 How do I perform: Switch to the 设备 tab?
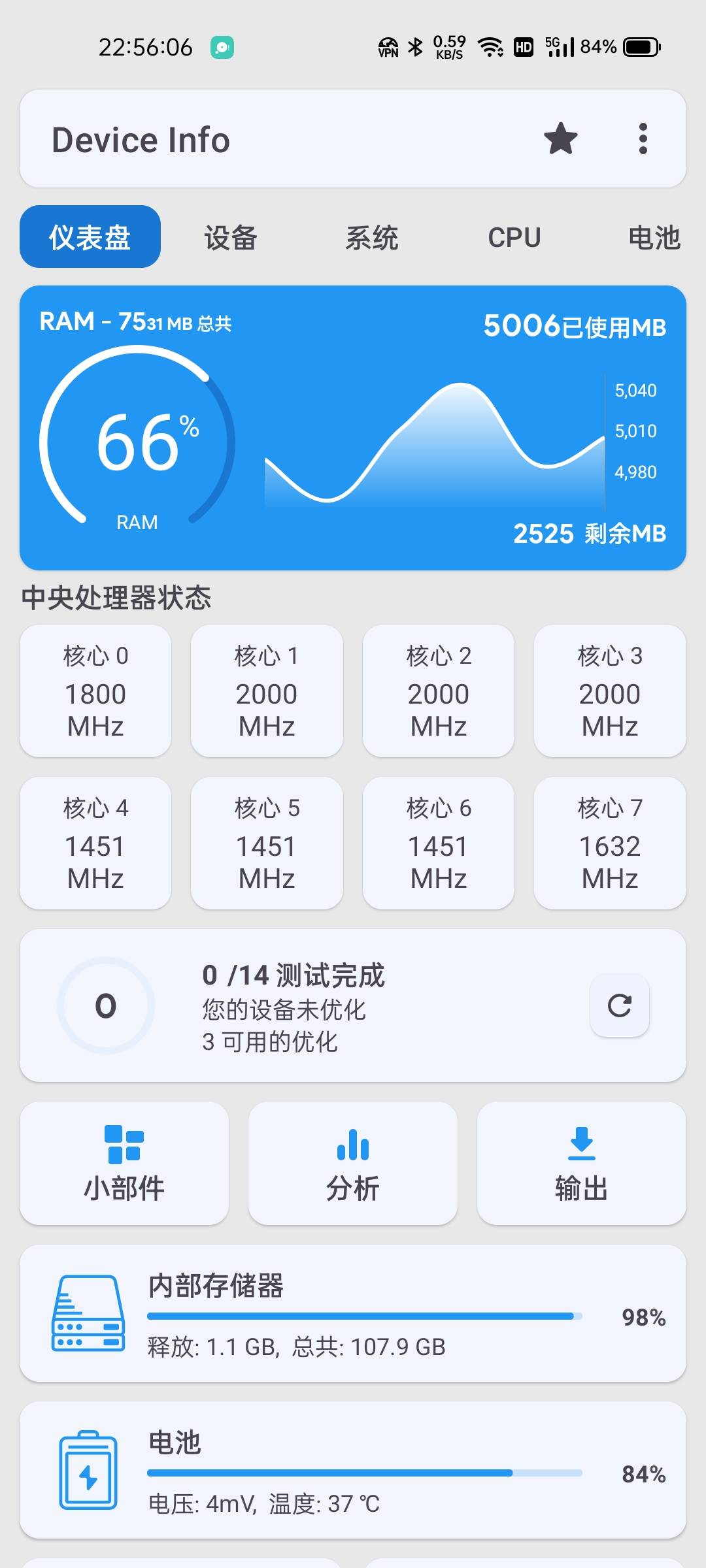tap(230, 237)
